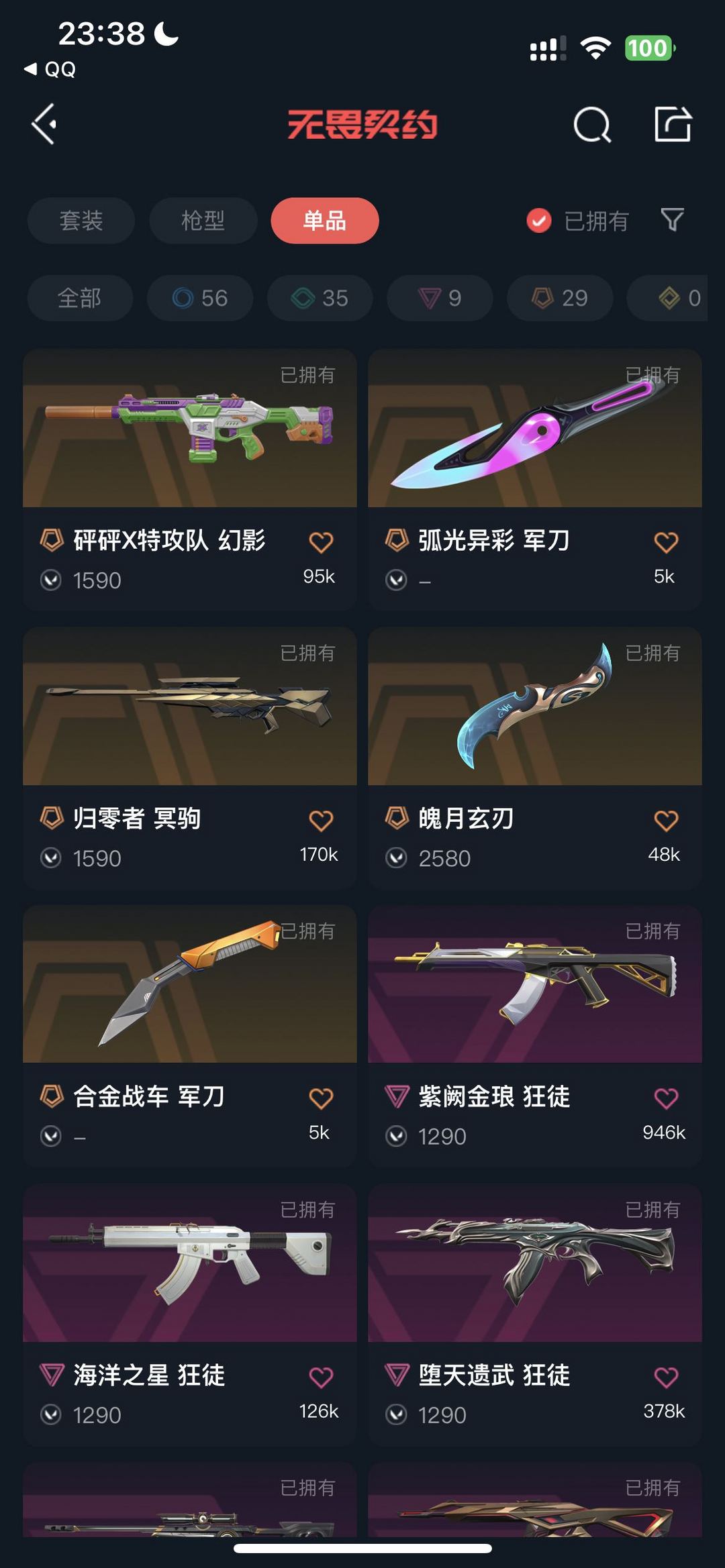Select the 单品 tab

[x=325, y=220]
